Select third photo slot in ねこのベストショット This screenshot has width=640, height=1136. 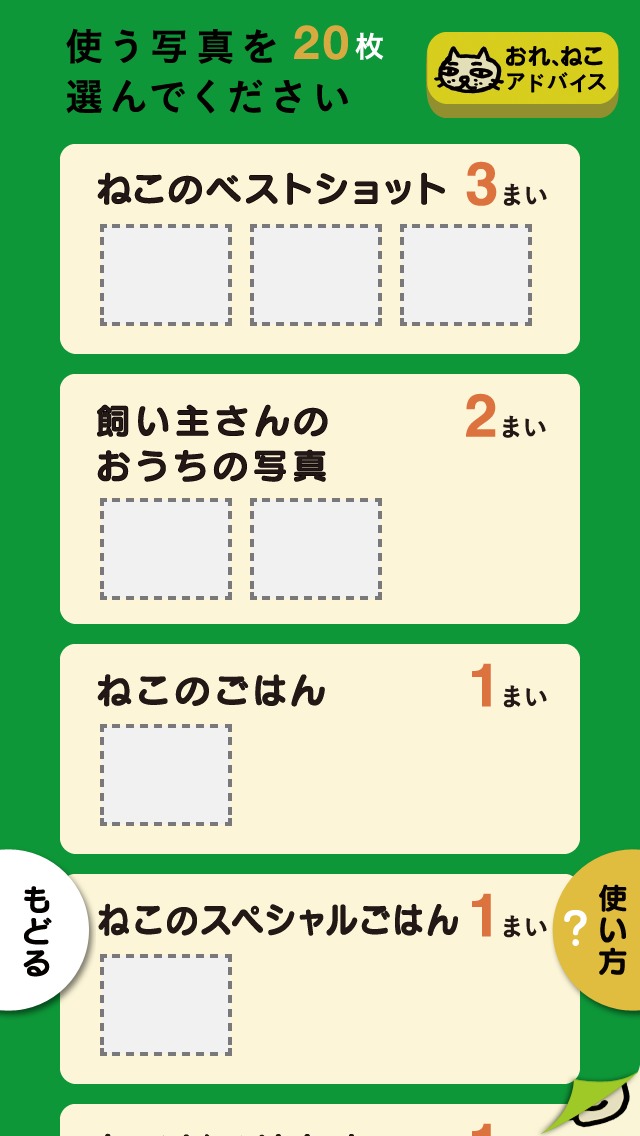466,275
